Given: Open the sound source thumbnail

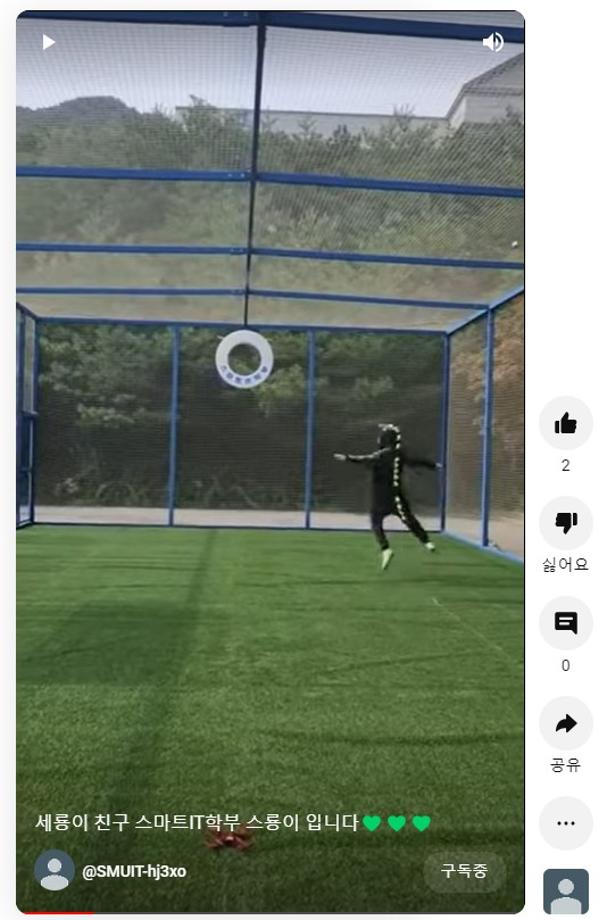Looking at the screenshot, I should point(565,890).
